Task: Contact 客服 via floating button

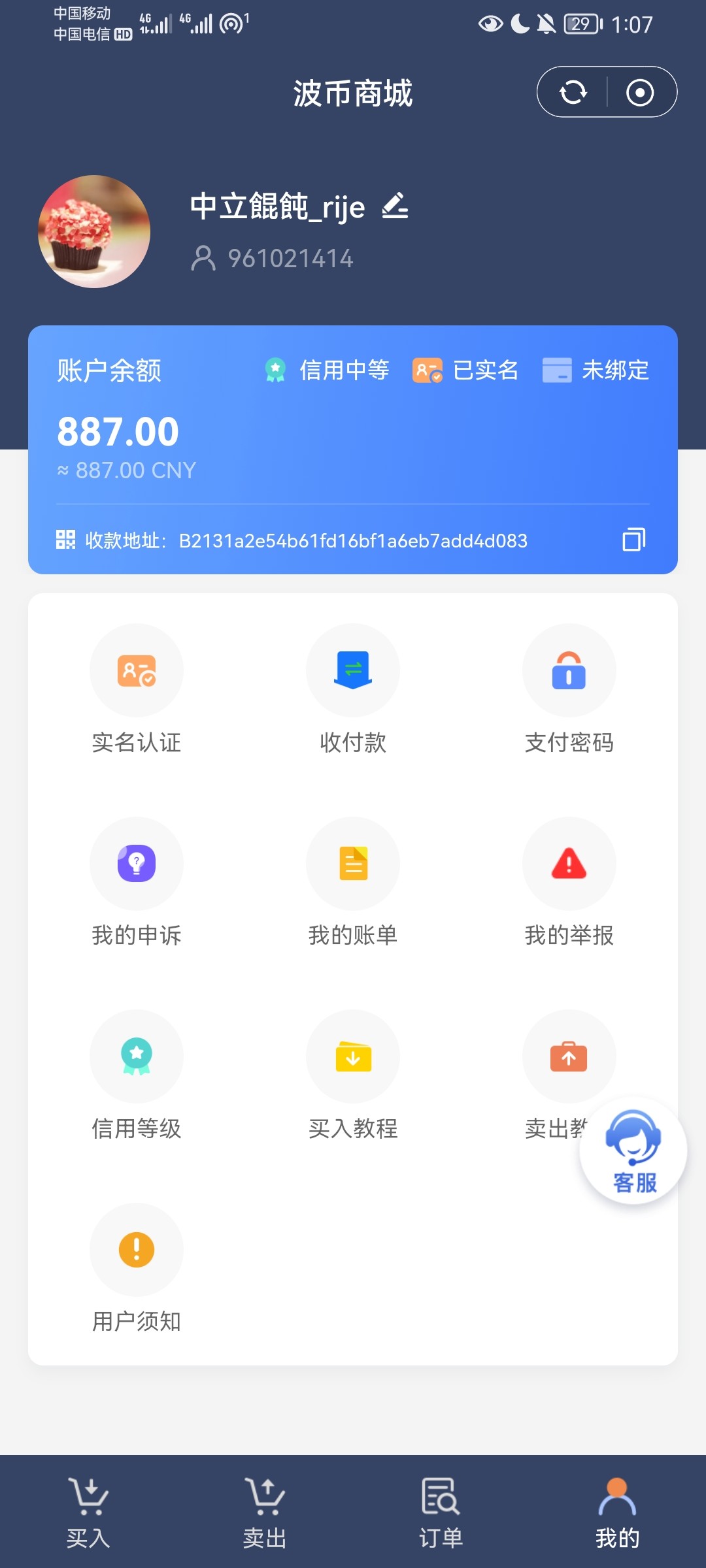Action: 633,1151
